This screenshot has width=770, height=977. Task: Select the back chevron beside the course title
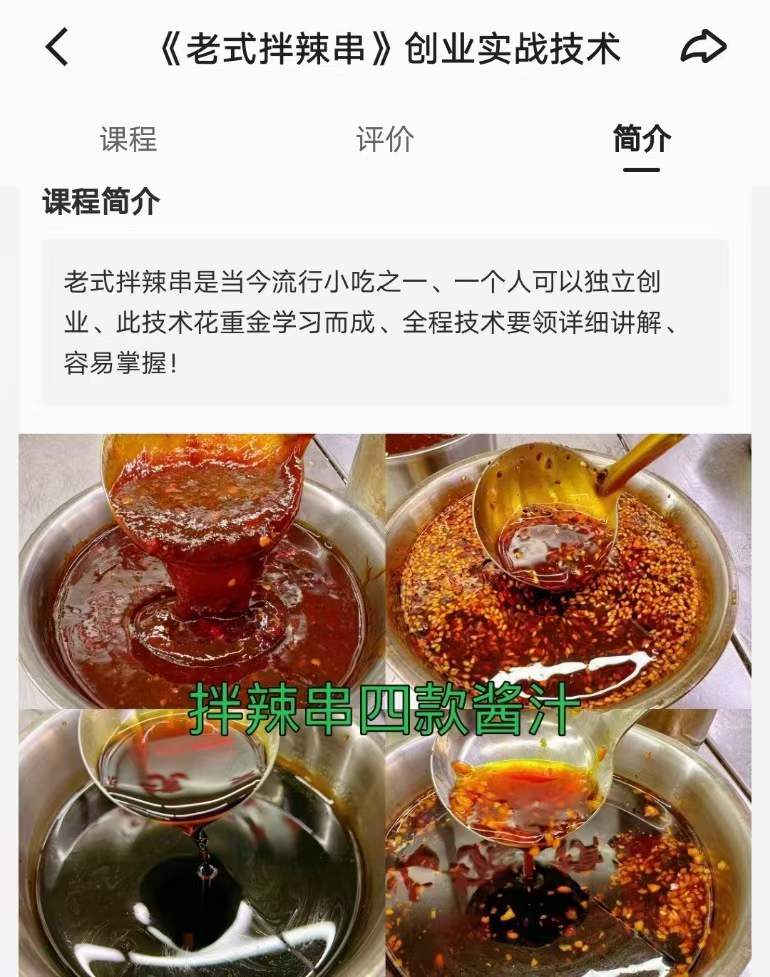57,44
